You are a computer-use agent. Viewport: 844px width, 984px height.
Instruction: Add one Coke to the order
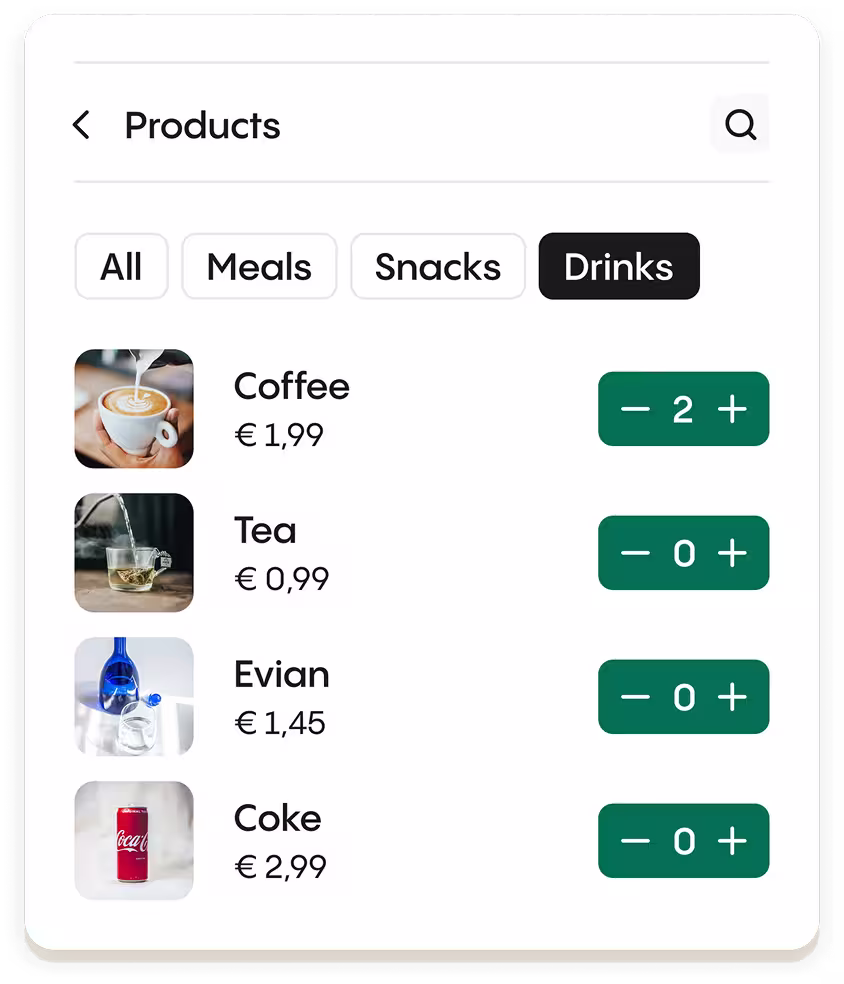coord(733,841)
